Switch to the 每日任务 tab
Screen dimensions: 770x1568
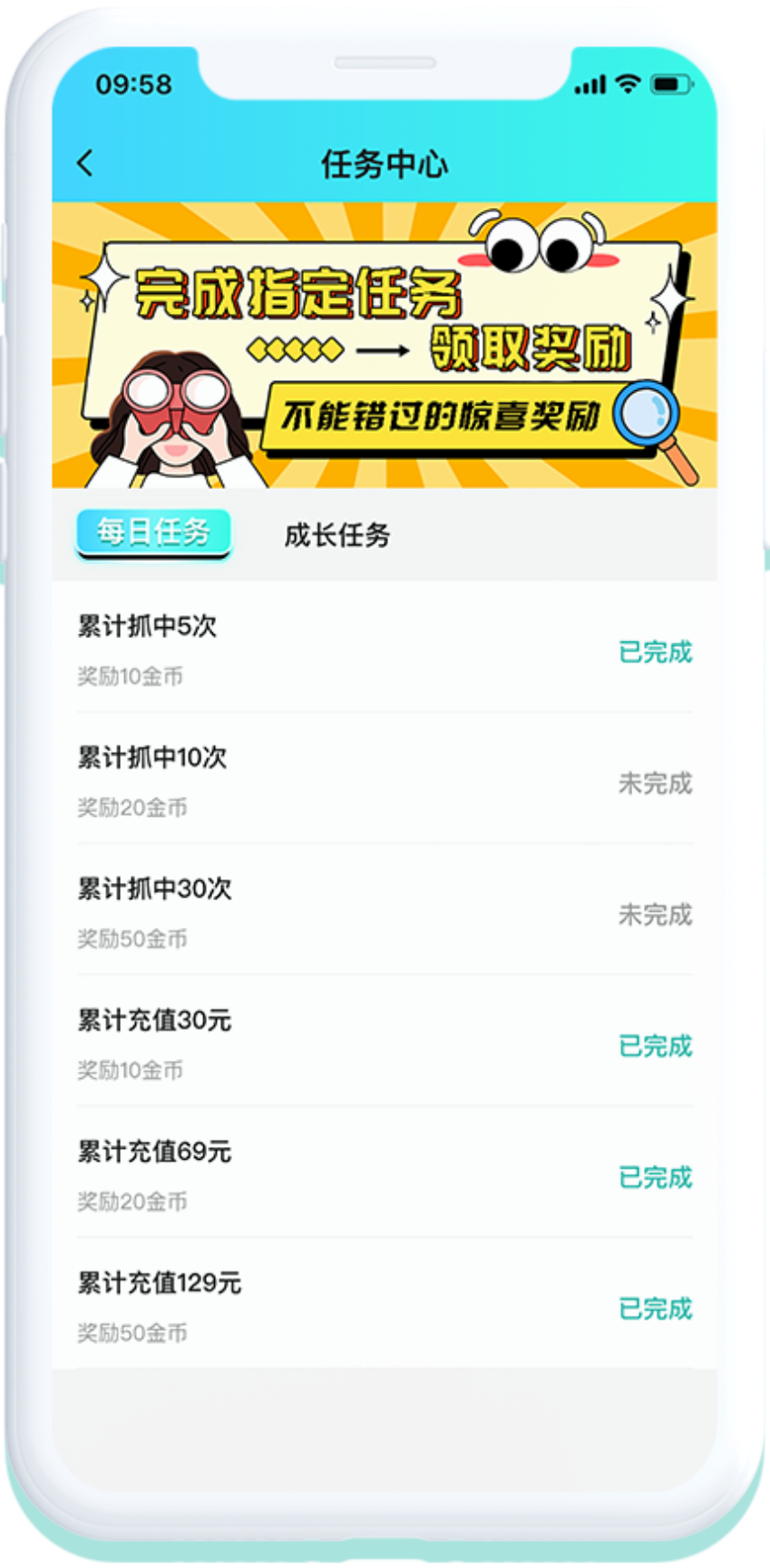(x=153, y=533)
